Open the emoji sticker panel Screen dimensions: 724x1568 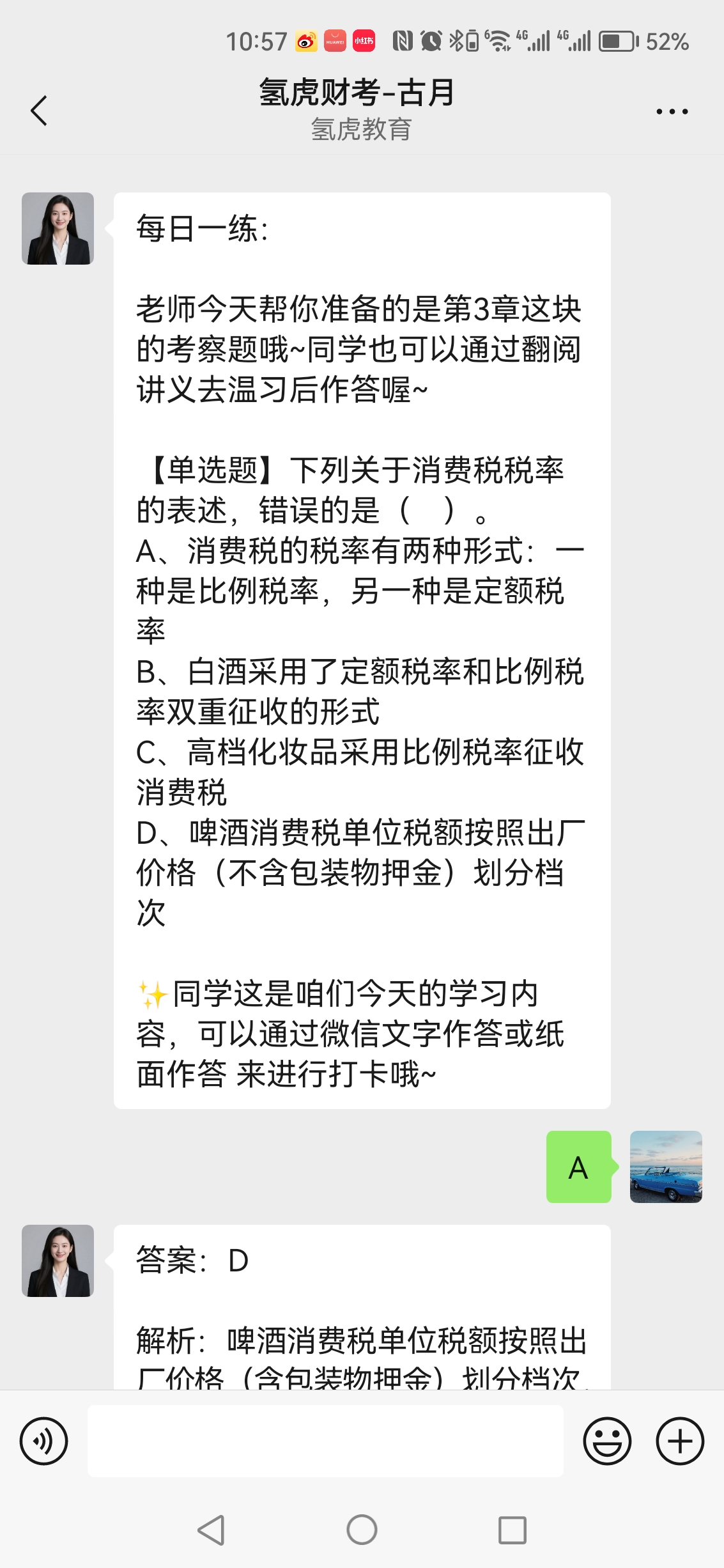point(607,1441)
